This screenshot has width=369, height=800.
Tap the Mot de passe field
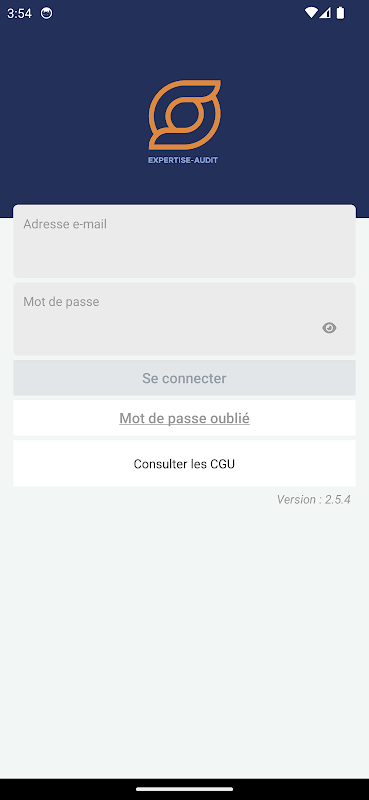(184, 319)
